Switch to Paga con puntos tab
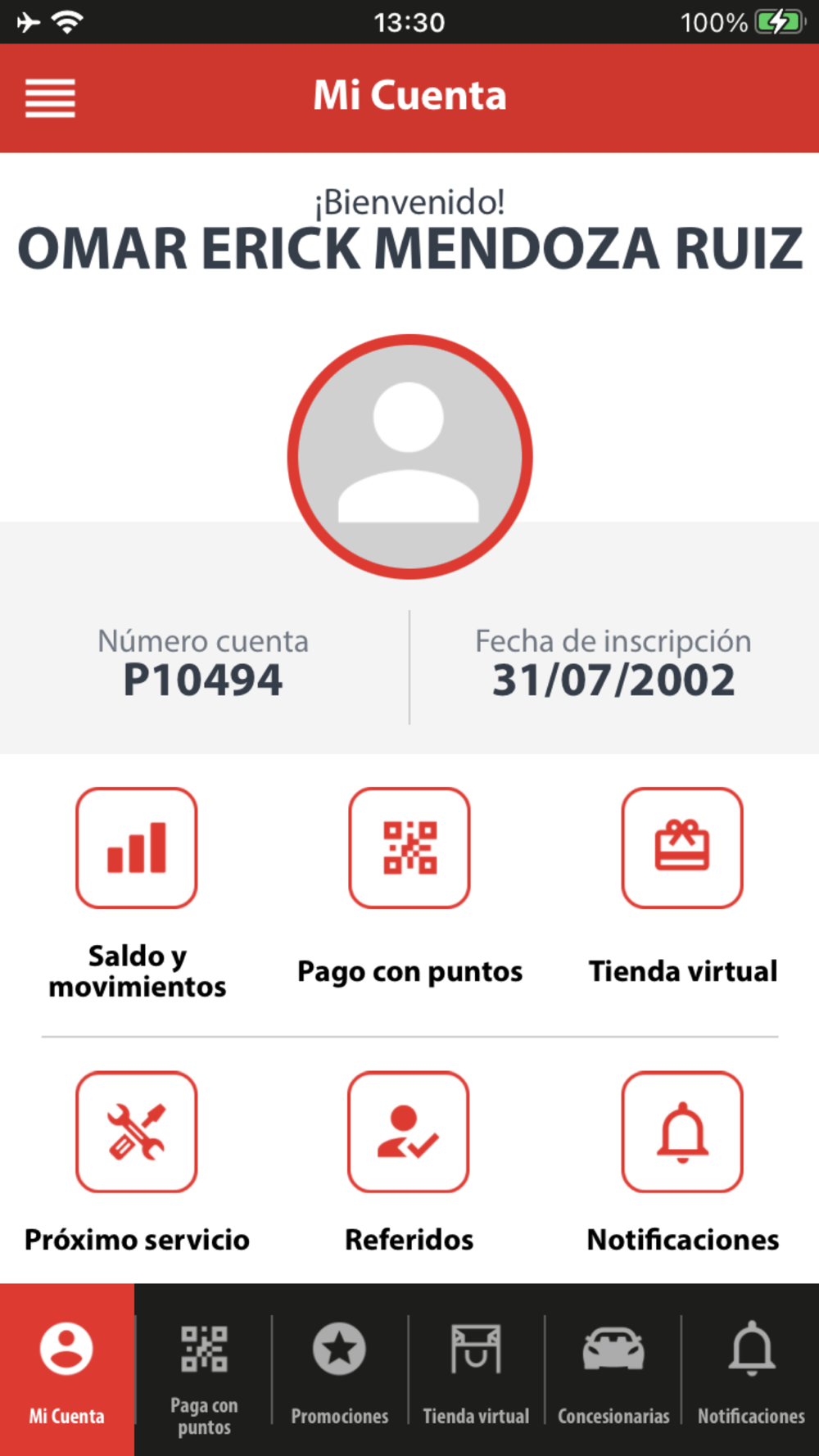Screen dimensions: 819x1456 (204, 1369)
